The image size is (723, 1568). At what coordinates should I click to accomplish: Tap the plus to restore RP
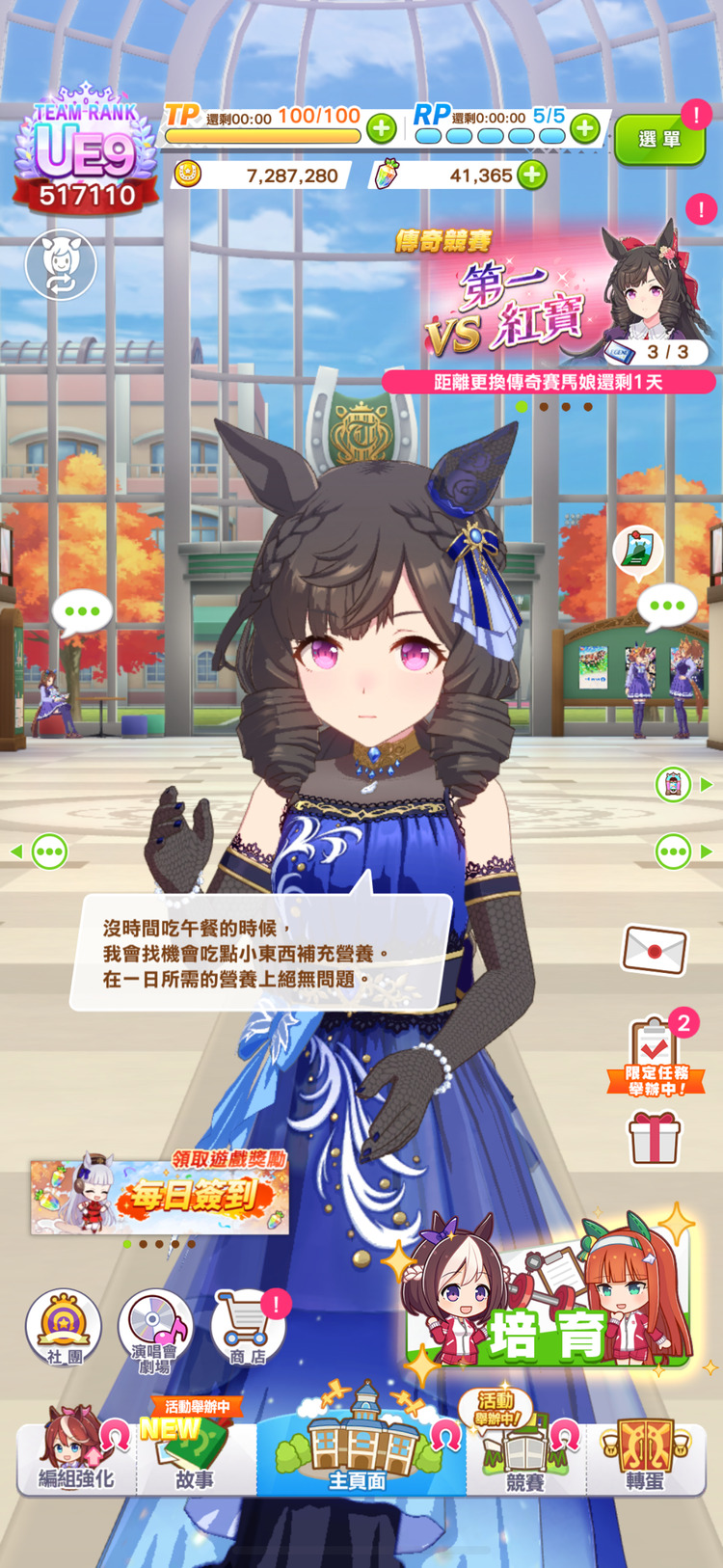pos(585,128)
